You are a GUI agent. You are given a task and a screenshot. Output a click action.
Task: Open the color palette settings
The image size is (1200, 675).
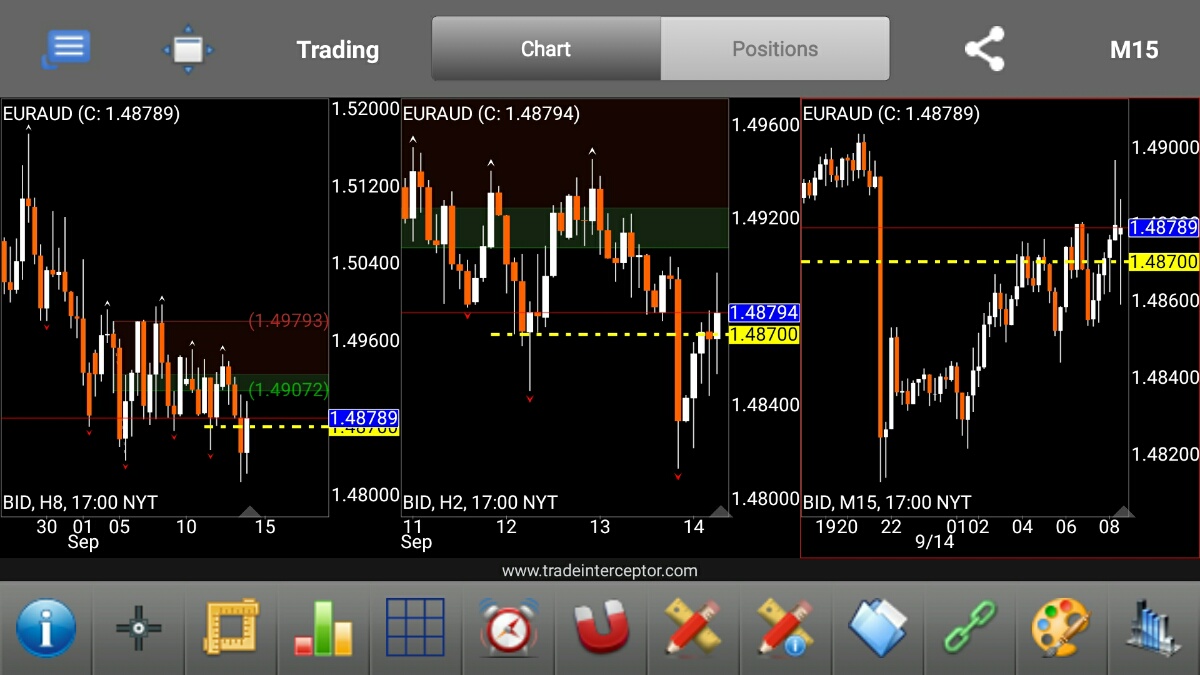pos(1062,628)
